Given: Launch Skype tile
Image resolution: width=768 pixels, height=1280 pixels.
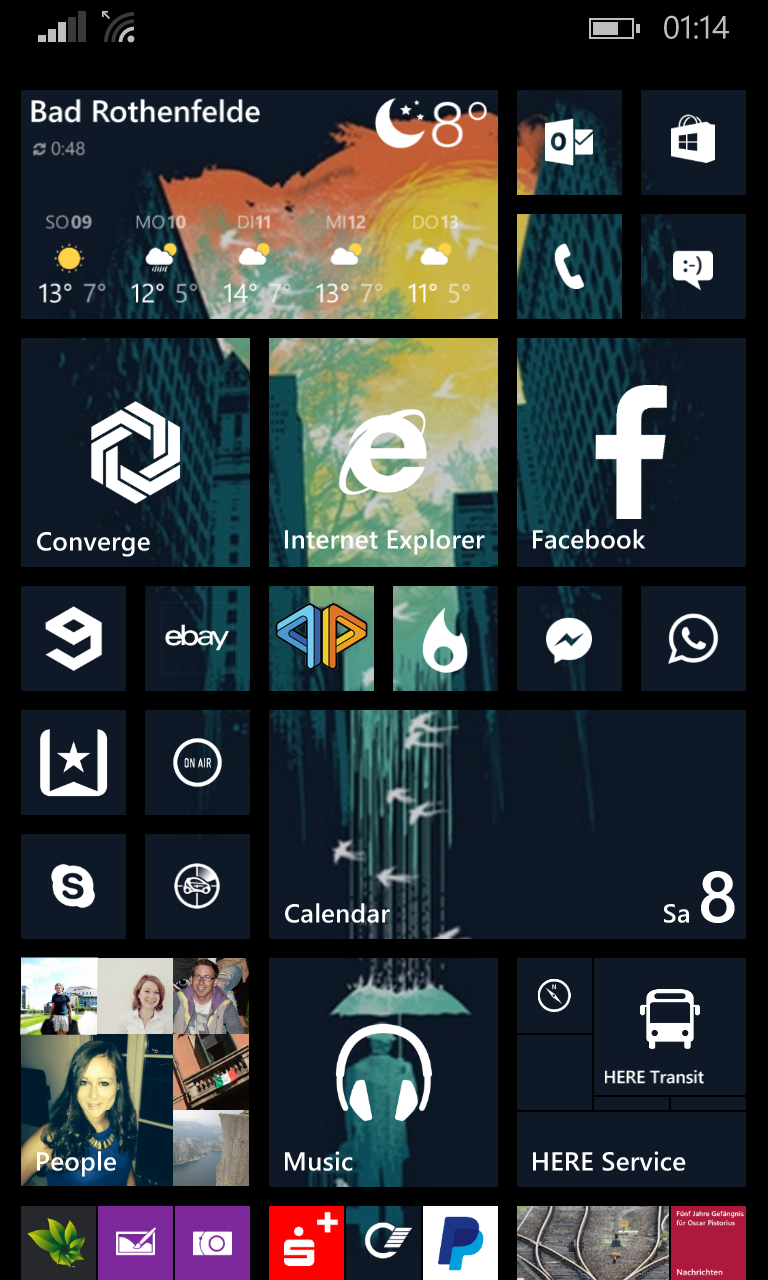Looking at the screenshot, I should pos(73,886).
